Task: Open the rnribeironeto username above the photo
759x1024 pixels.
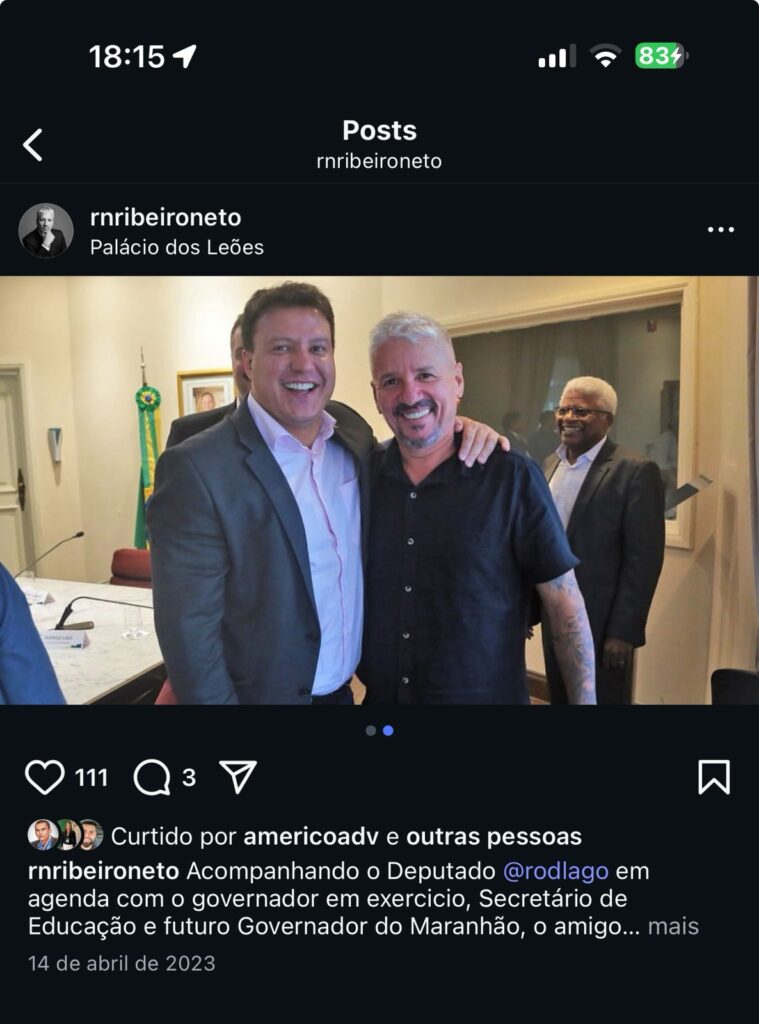Action: coord(165,217)
